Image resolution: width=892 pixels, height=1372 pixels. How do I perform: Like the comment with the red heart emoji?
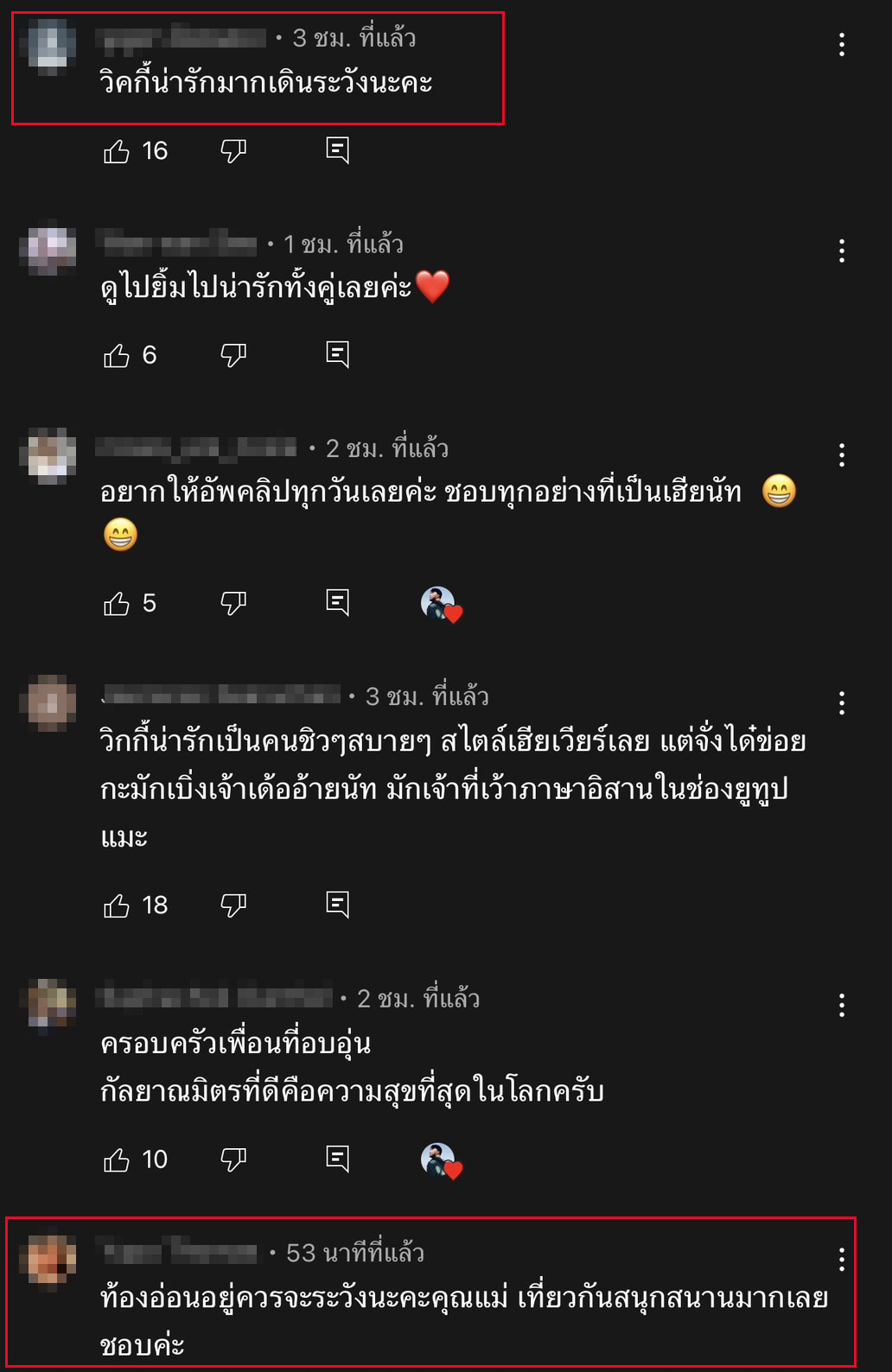118,353
